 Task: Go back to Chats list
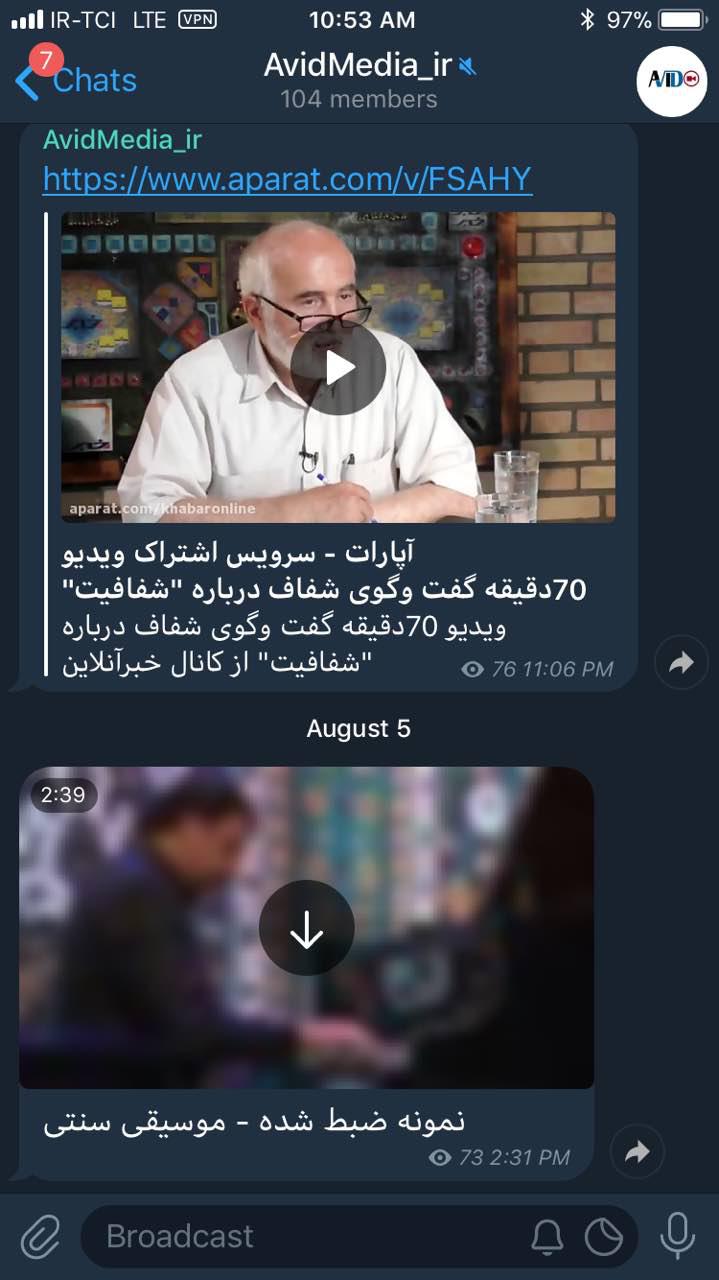point(75,81)
